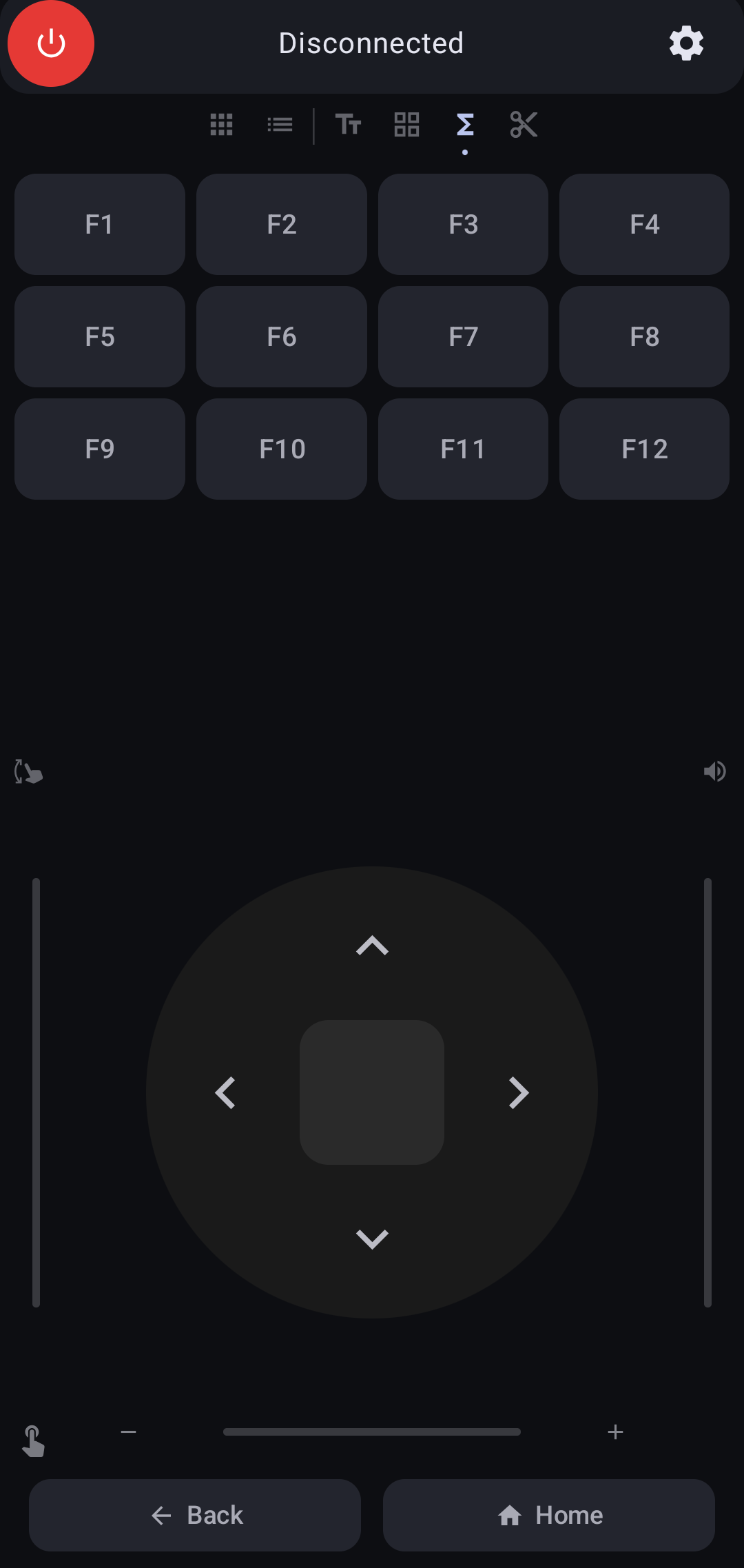The width and height of the screenshot is (744, 1568).
Task: Open the app tiles panel
Action: point(406,125)
